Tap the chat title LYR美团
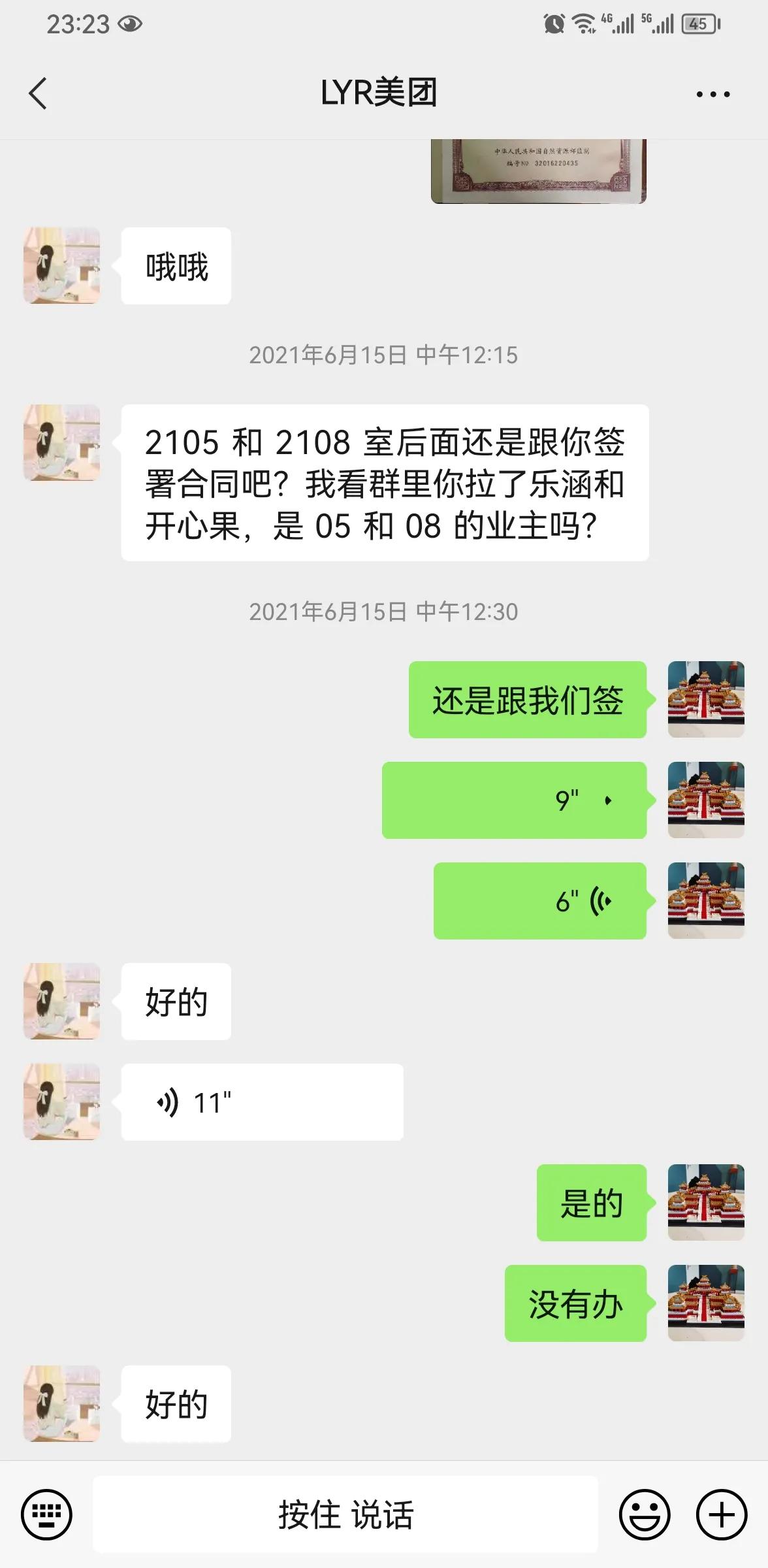The image size is (768, 1568). [x=381, y=93]
